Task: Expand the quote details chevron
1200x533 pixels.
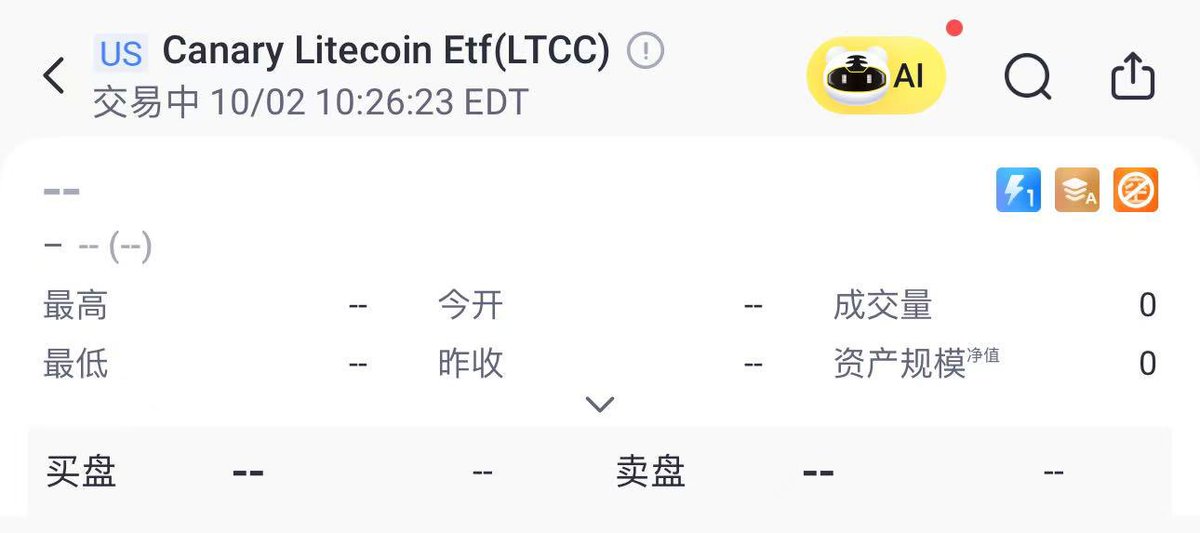Action: (x=599, y=405)
